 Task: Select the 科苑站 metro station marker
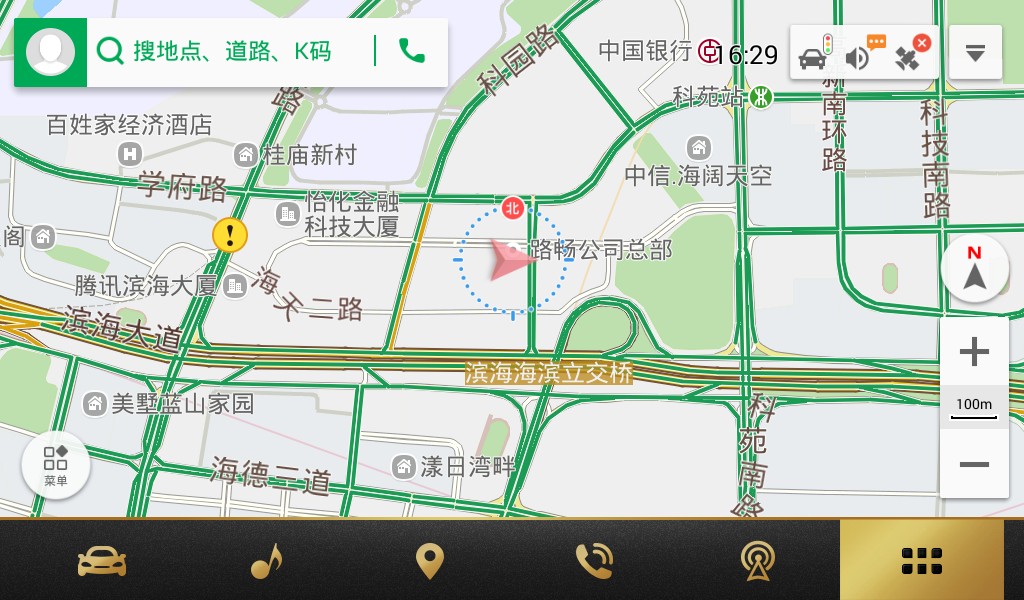[763, 97]
